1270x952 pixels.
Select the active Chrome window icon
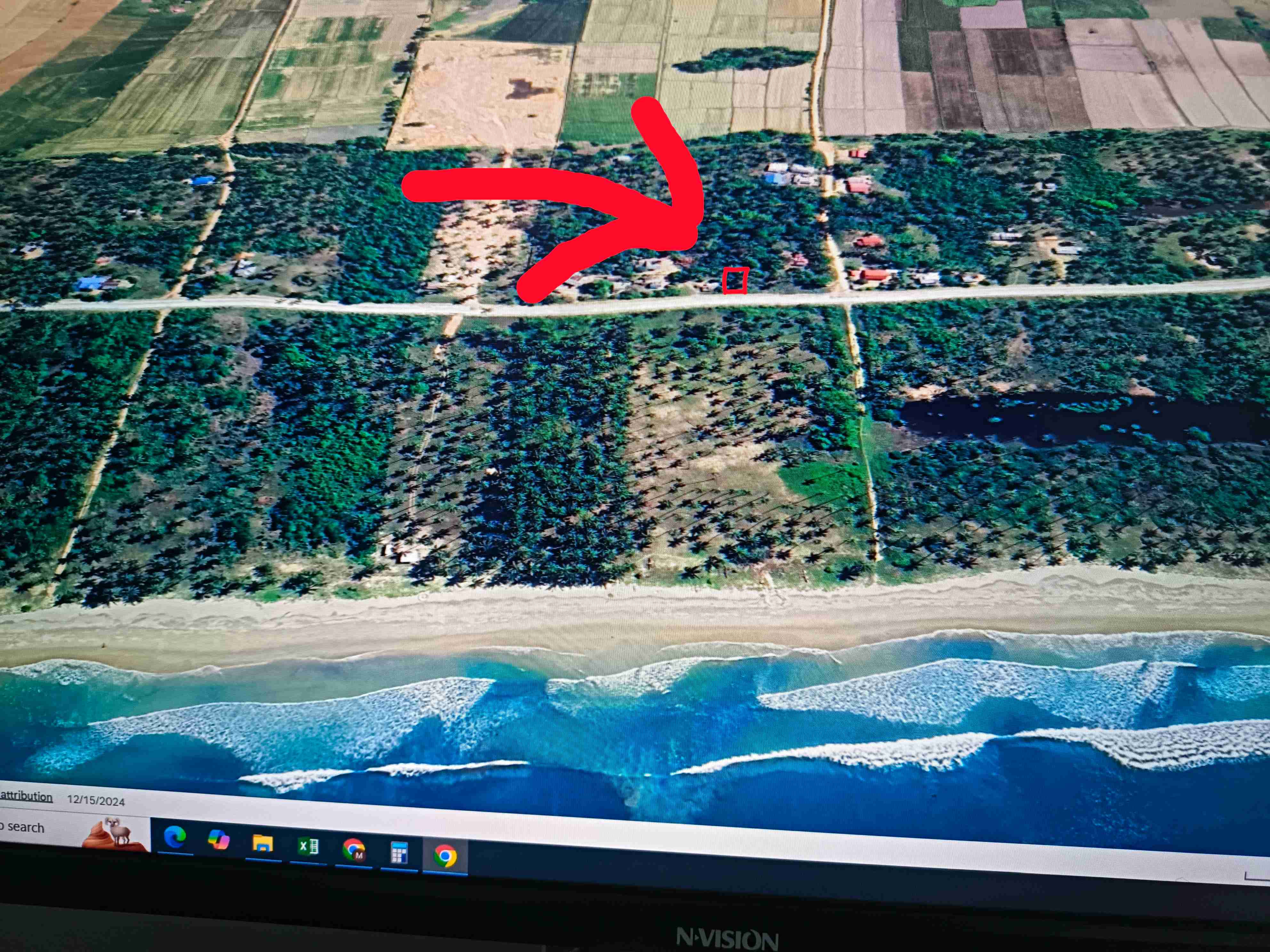click(445, 856)
